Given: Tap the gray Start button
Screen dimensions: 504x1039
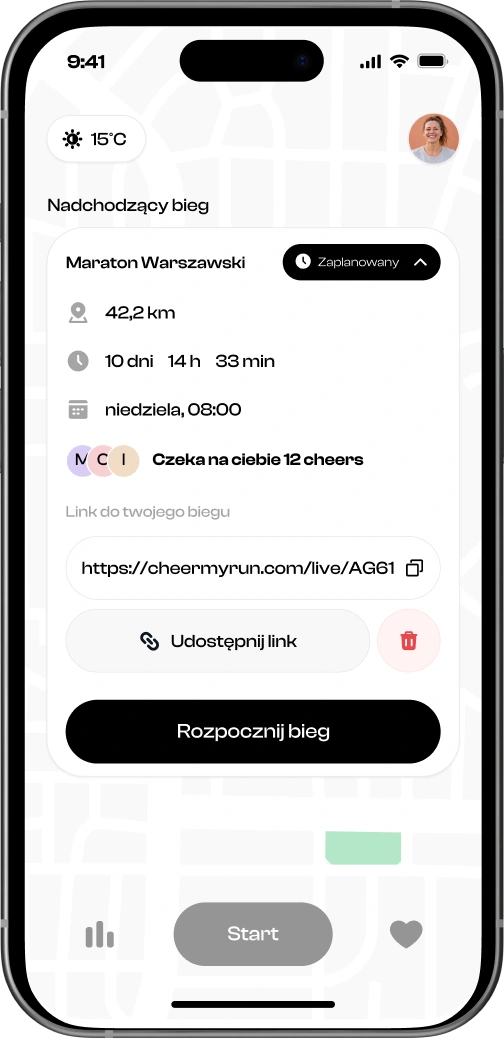Looking at the screenshot, I should [x=253, y=934].
